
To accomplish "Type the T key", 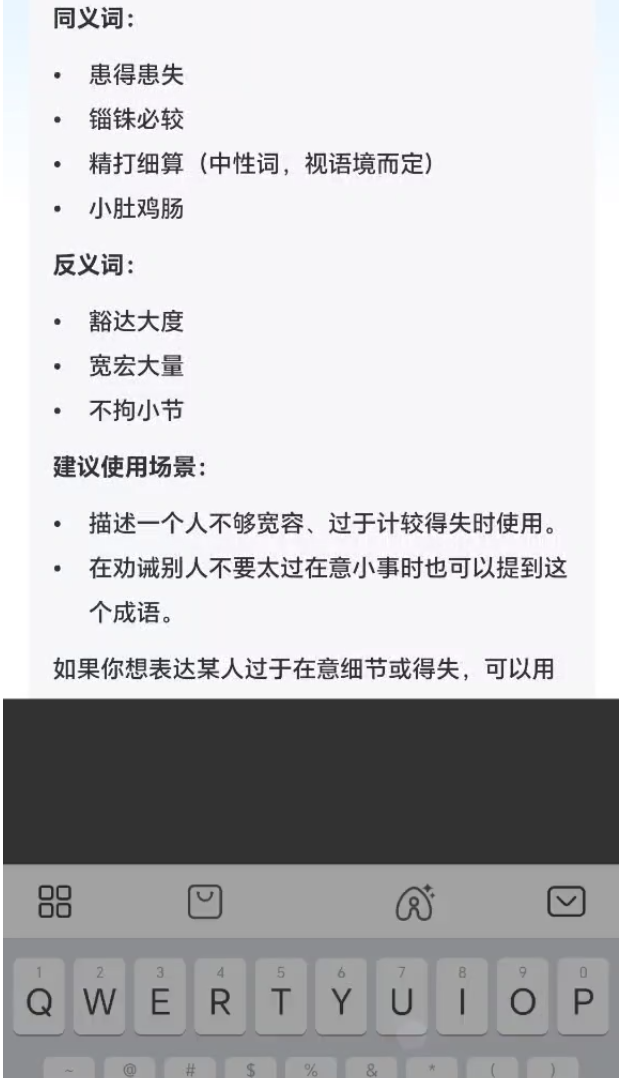I will pos(281,996).
